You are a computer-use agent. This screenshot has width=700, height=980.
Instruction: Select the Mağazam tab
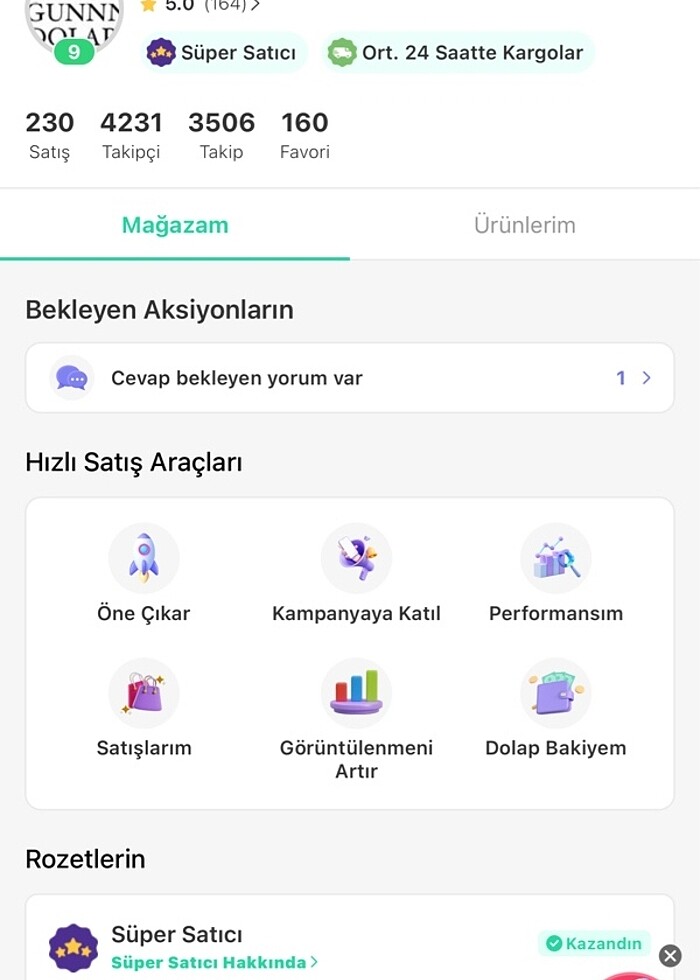tap(175, 225)
